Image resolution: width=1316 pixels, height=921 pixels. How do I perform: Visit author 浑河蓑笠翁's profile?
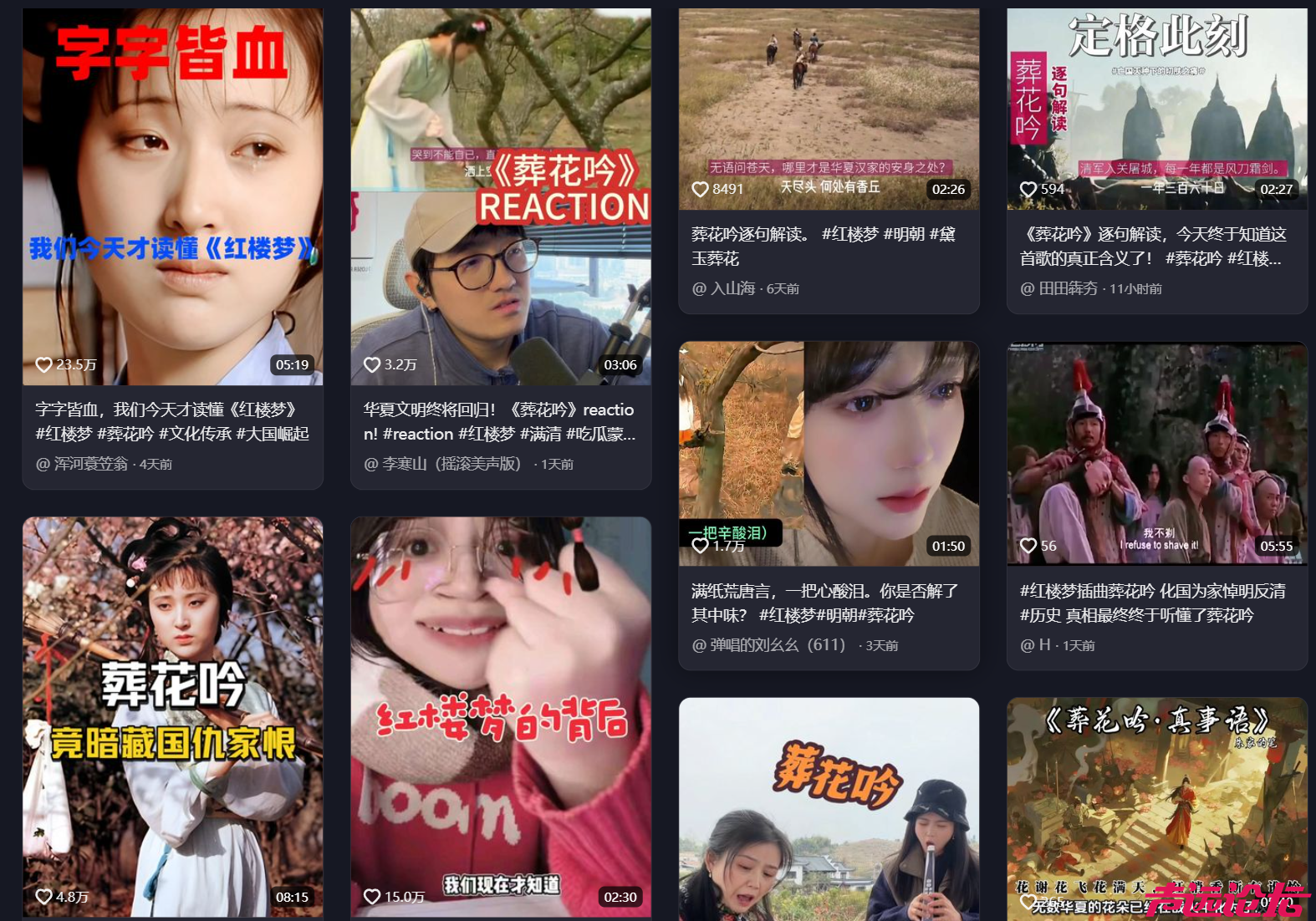pyautogui.click(x=90, y=464)
